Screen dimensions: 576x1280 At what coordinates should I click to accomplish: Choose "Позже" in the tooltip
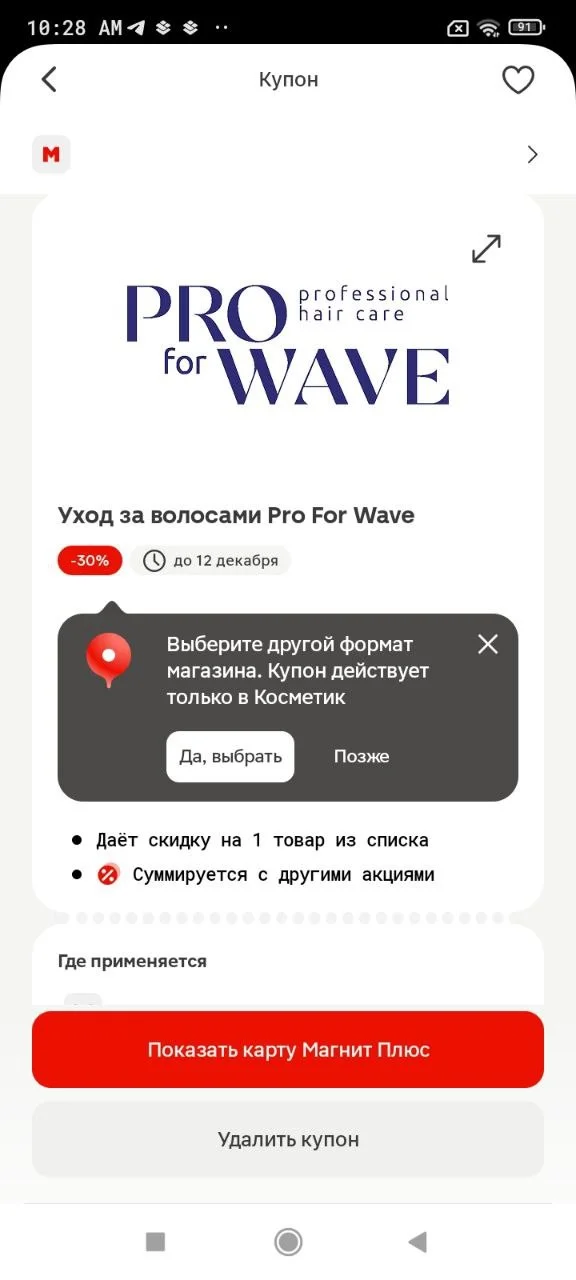[361, 757]
